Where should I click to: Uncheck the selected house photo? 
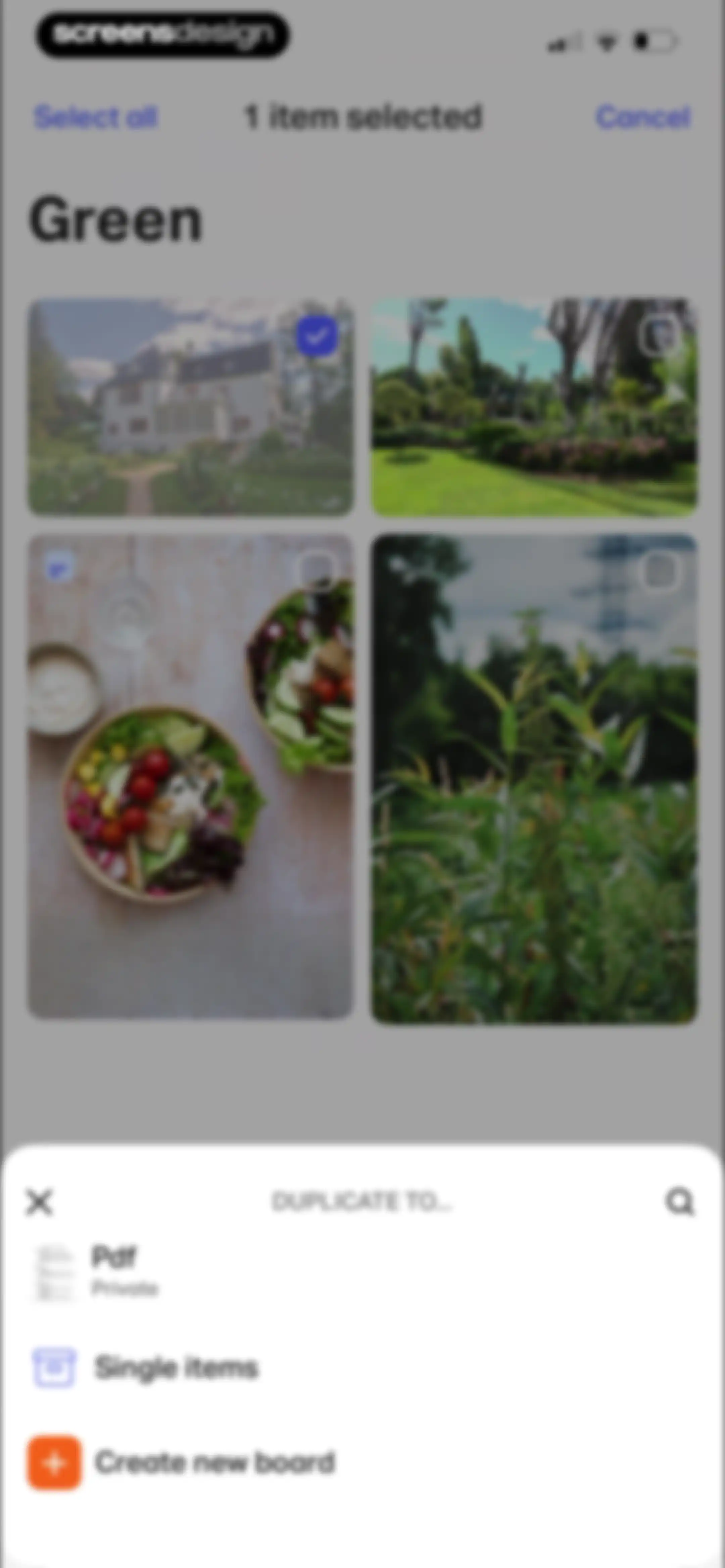pos(317,335)
